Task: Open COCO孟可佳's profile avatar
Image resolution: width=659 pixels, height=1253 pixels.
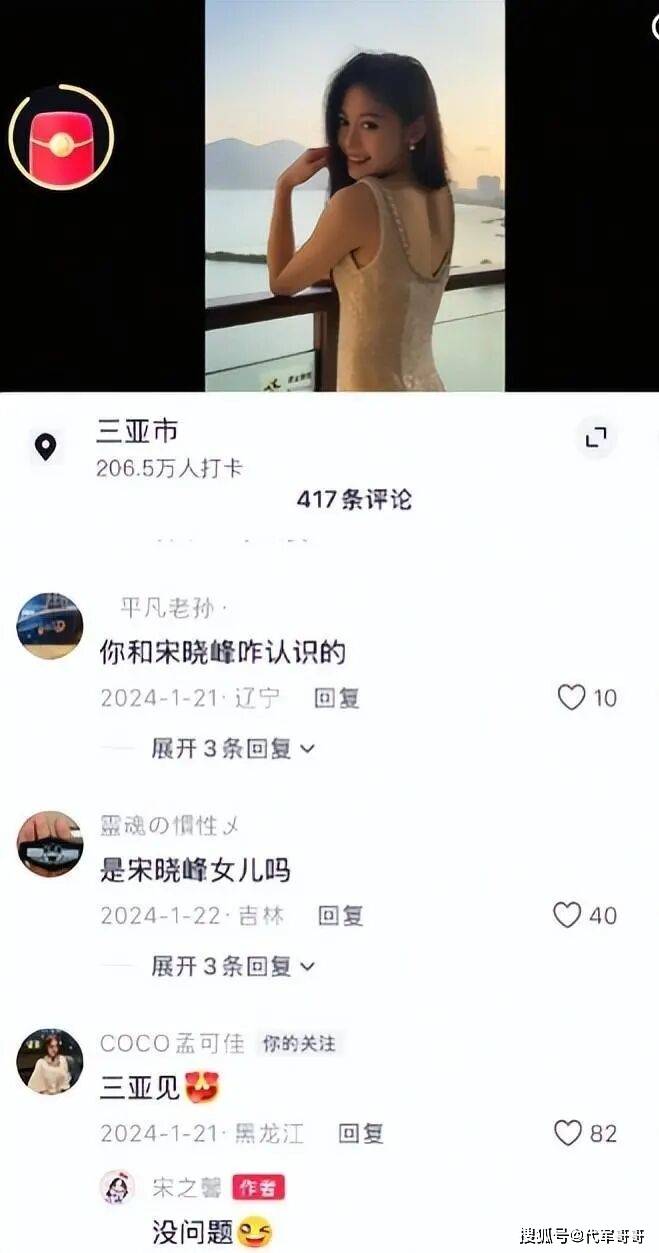Action: (49, 1061)
